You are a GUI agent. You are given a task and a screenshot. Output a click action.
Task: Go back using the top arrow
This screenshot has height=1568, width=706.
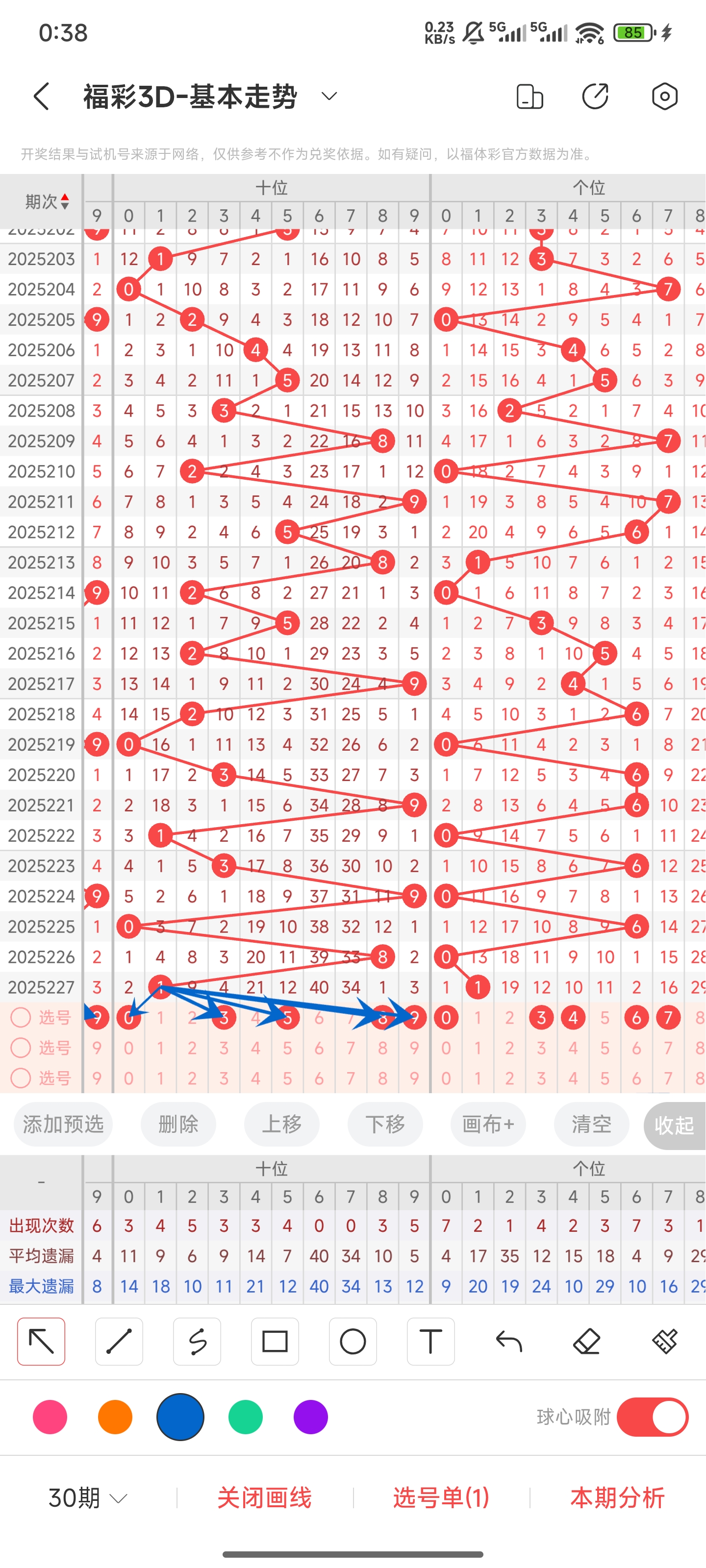coord(41,96)
